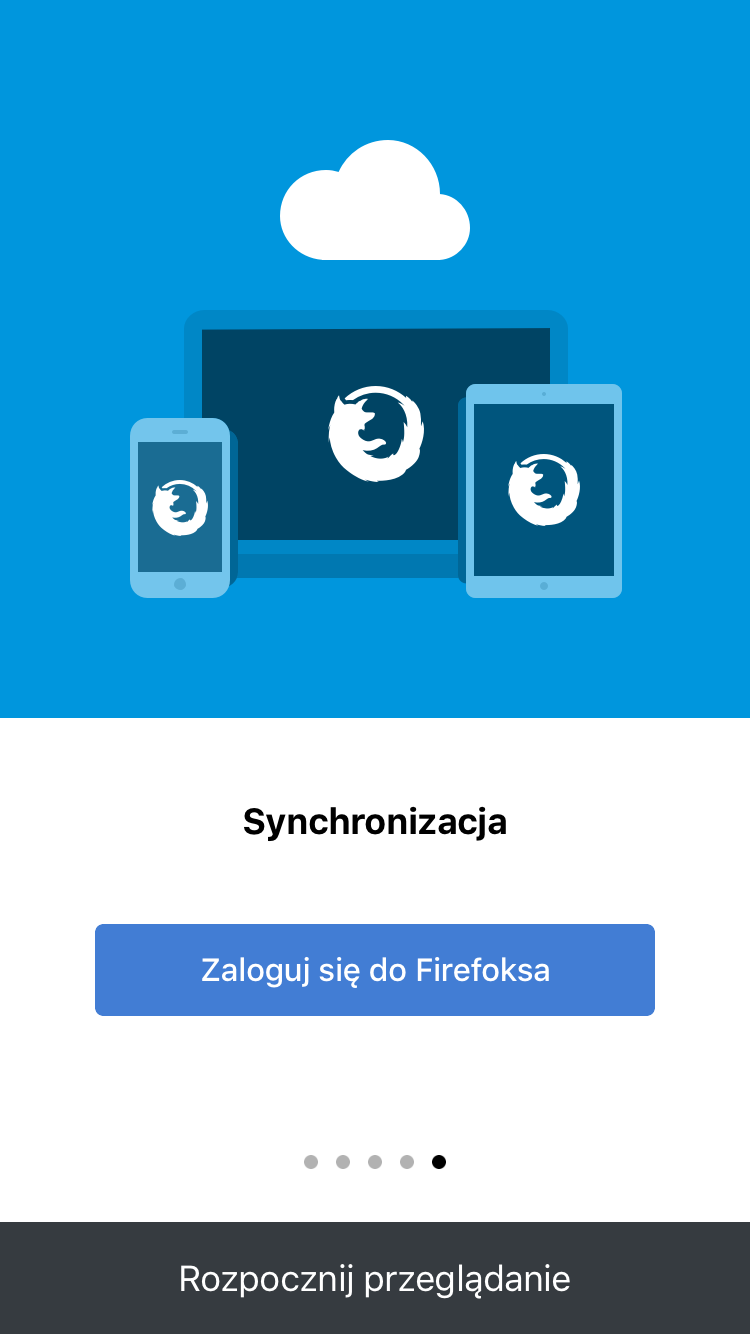Tap the Zaloguj się do Firefoksa button
The height and width of the screenshot is (1334, 750).
coord(375,970)
